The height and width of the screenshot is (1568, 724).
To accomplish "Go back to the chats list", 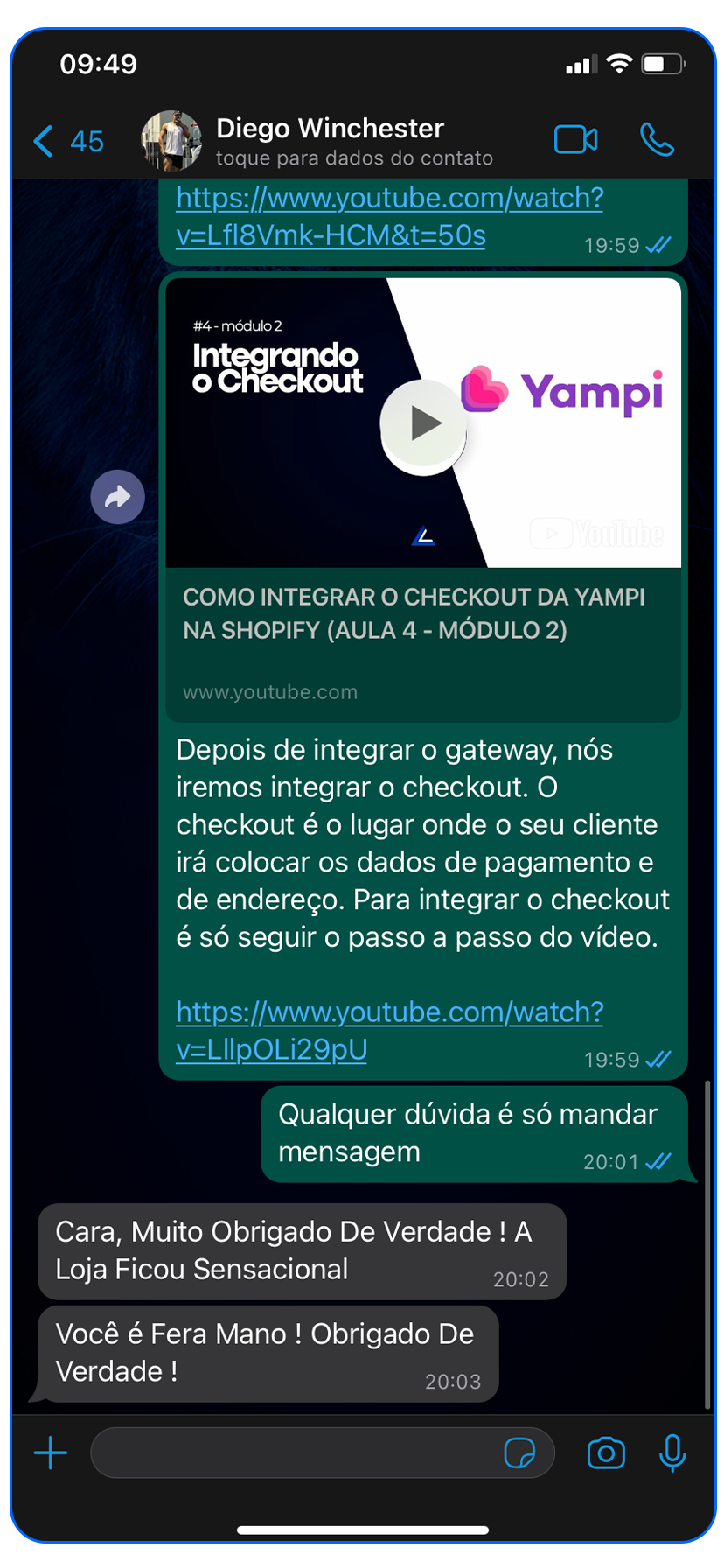I will tap(66, 141).
